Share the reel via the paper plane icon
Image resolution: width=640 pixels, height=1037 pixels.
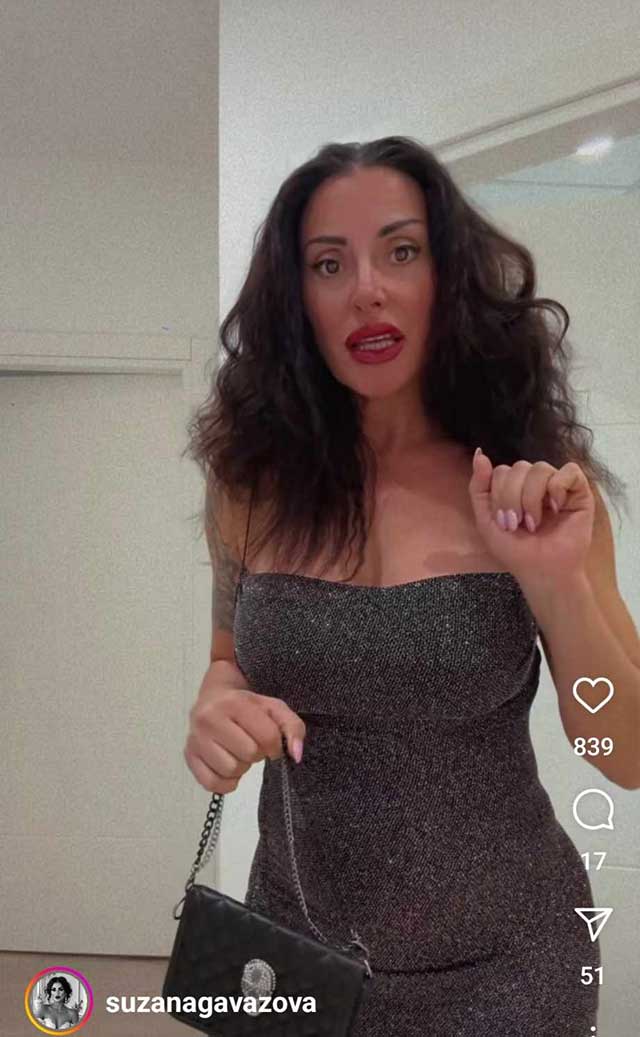(593, 923)
